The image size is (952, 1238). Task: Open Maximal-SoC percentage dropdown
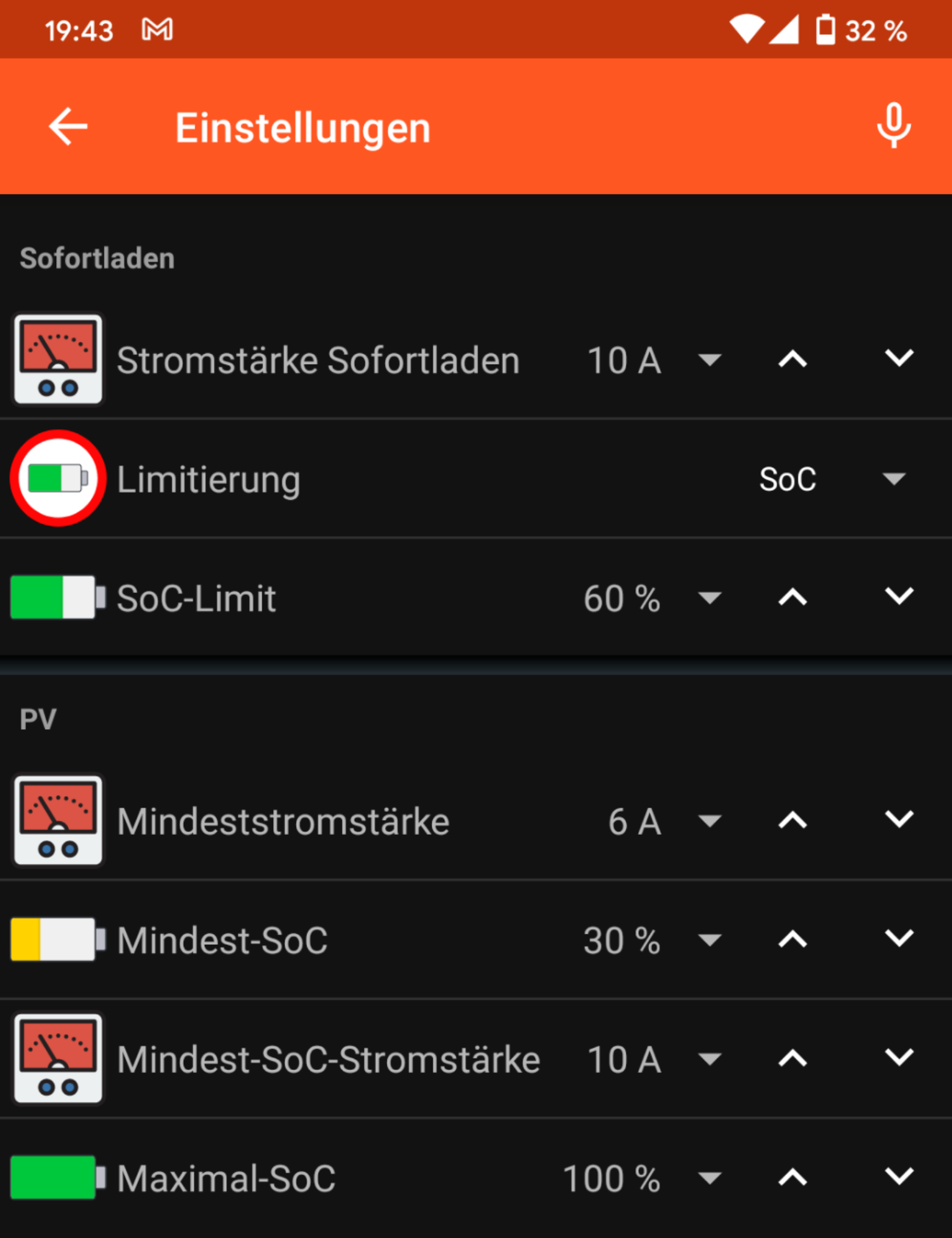(x=708, y=1178)
